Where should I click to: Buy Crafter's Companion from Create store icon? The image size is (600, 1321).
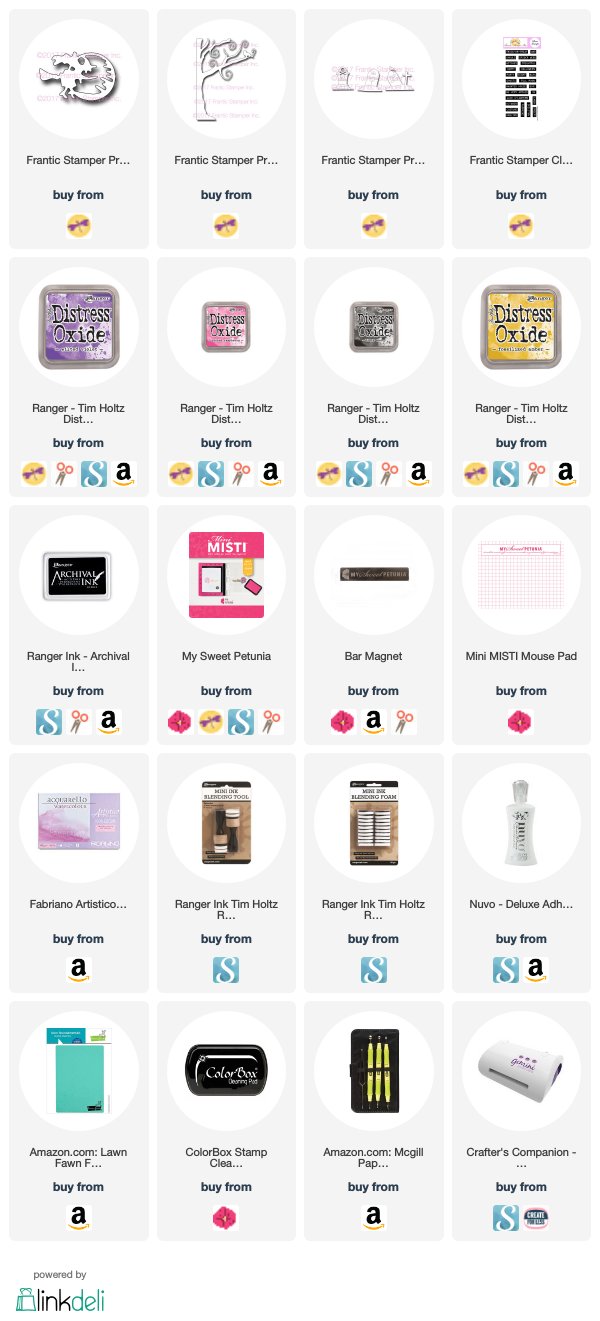click(534, 1217)
